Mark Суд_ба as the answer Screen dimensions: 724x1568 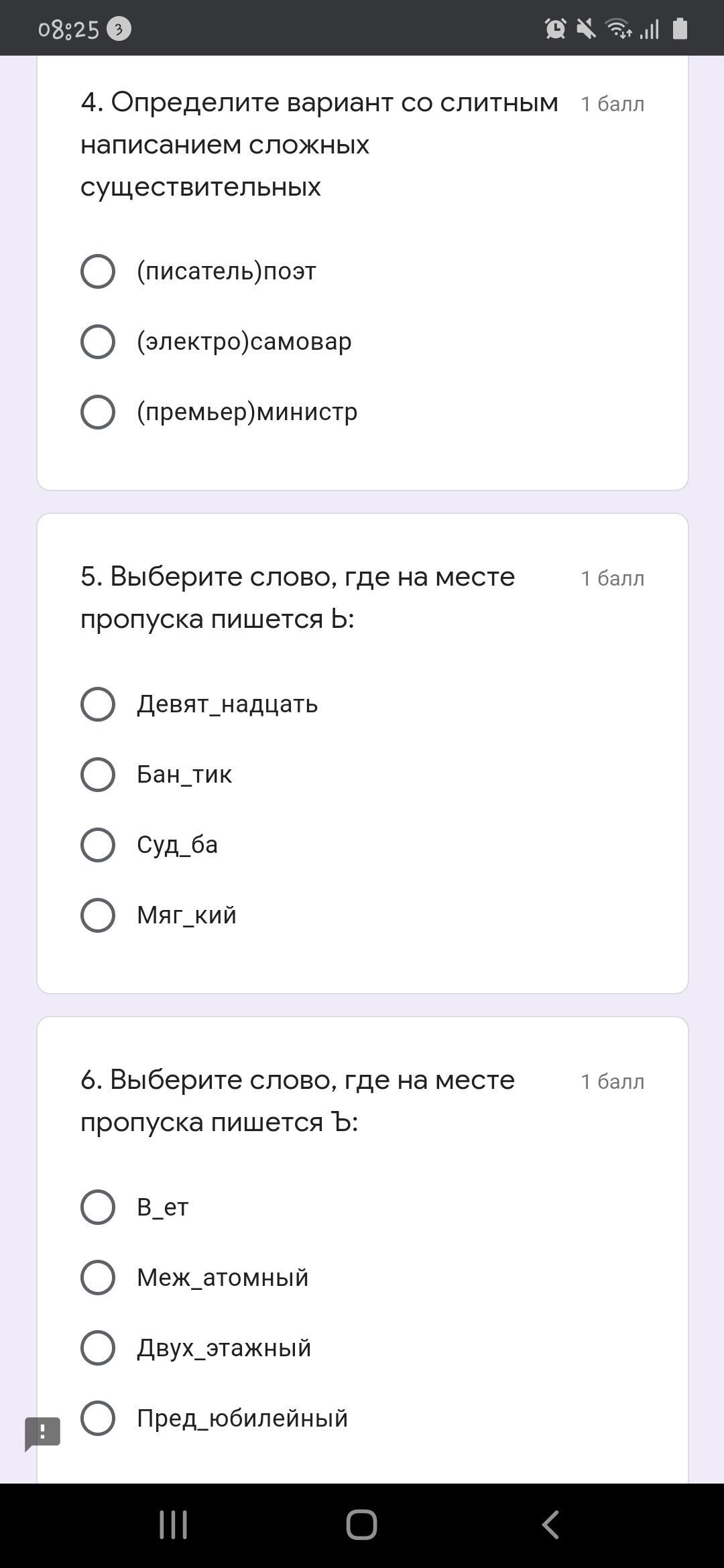[98, 845]
